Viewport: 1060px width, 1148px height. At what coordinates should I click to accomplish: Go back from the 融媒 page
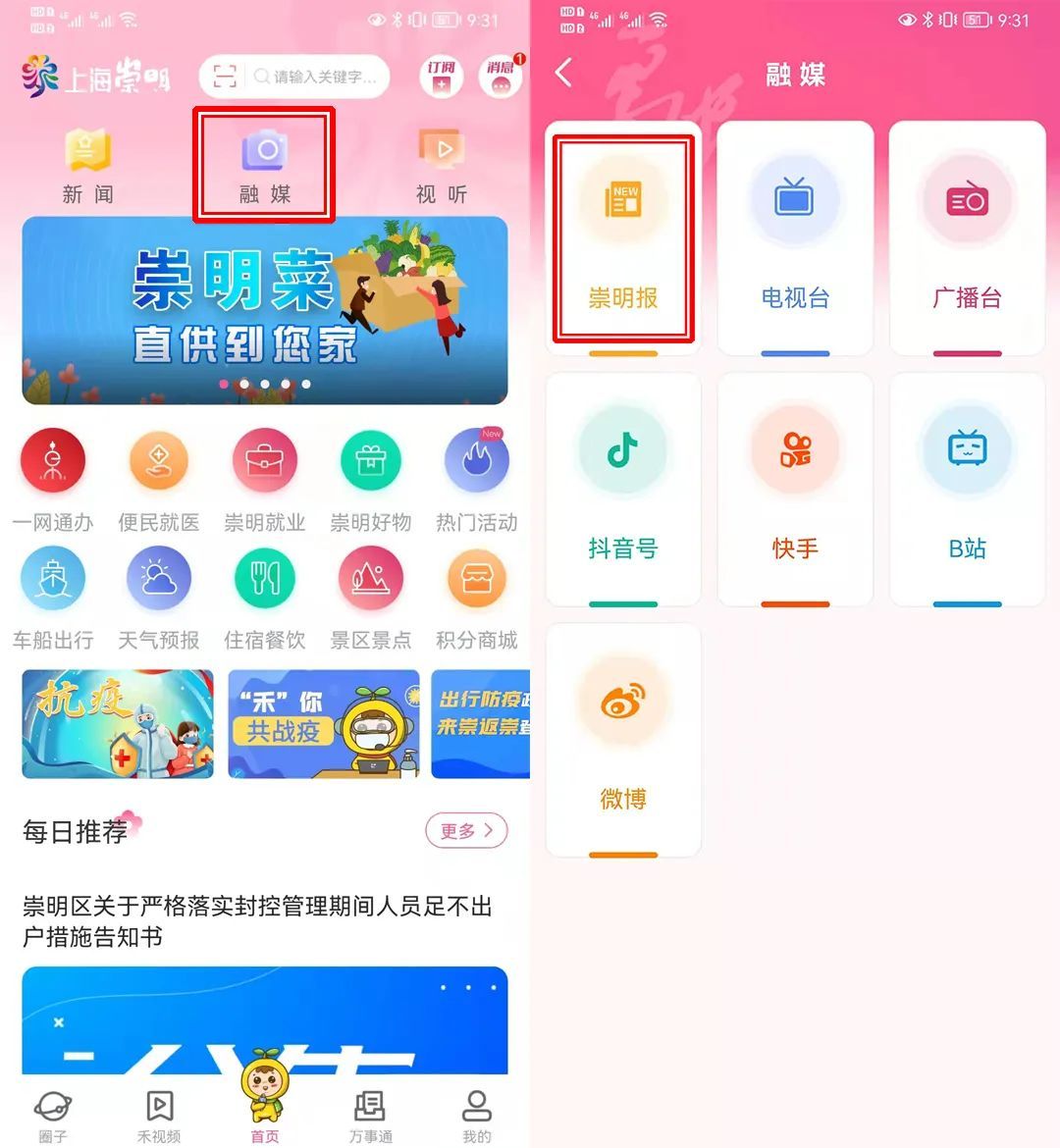coord(563,74)
